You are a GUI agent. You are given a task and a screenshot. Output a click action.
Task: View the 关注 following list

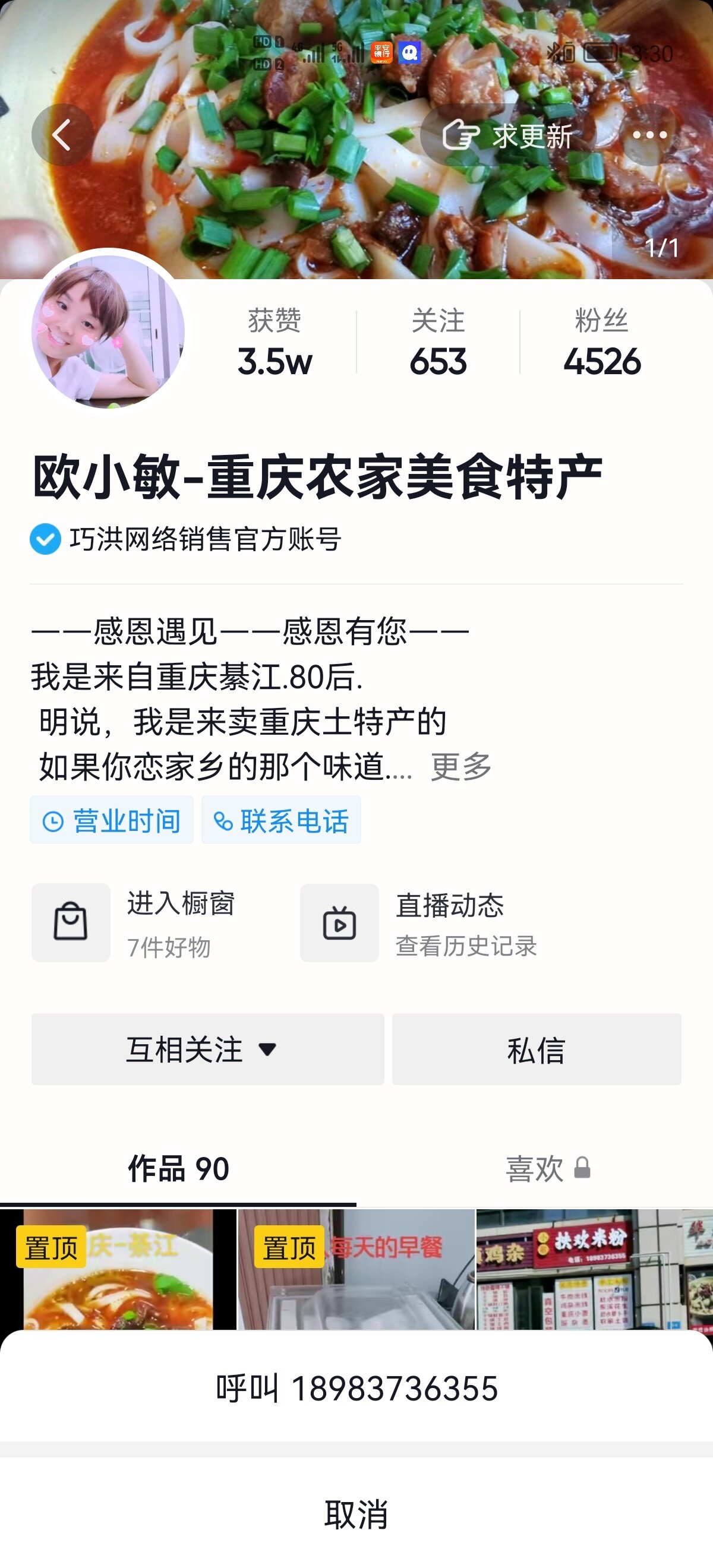438,343
